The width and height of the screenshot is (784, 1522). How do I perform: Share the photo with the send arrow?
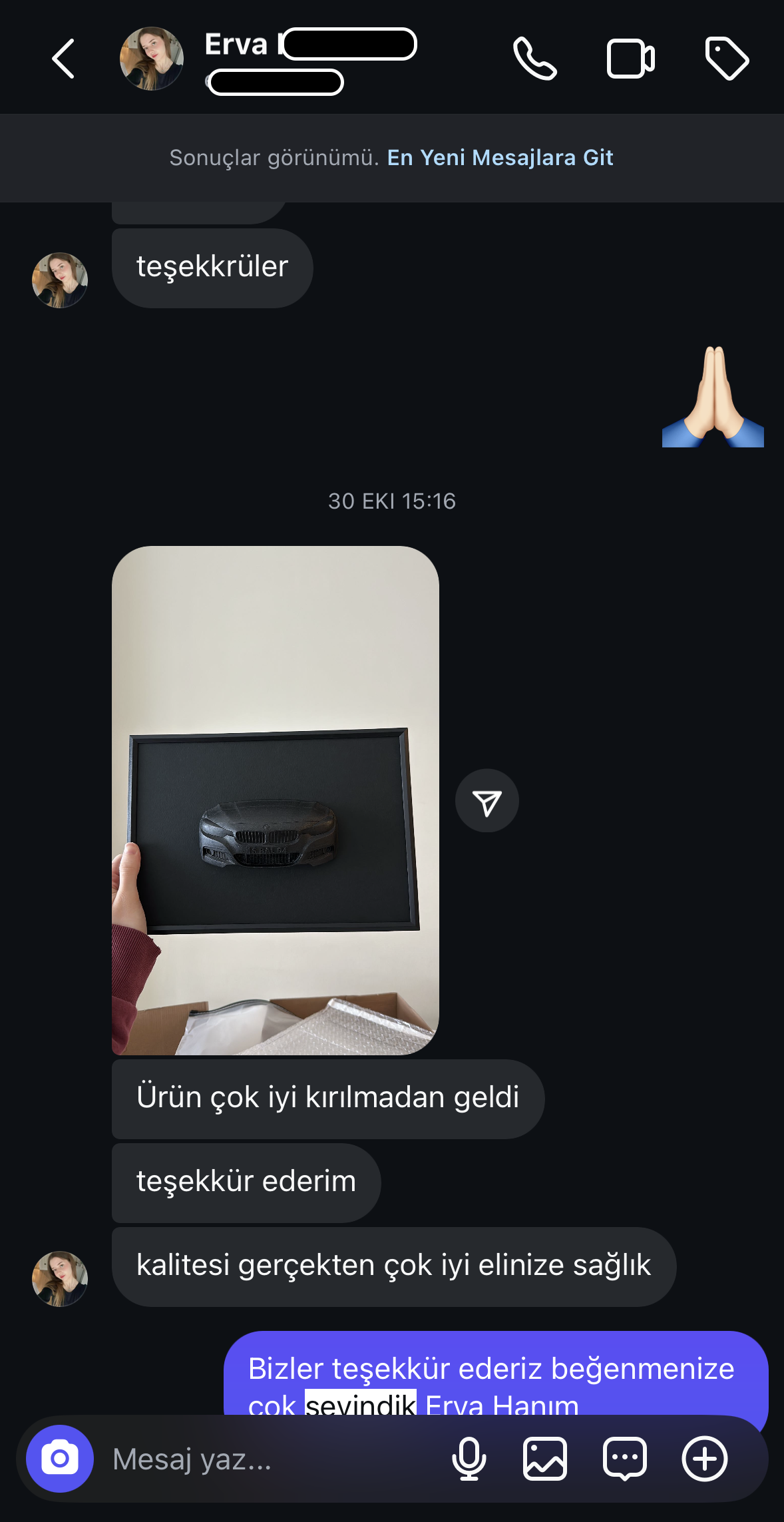pos(487,801)
